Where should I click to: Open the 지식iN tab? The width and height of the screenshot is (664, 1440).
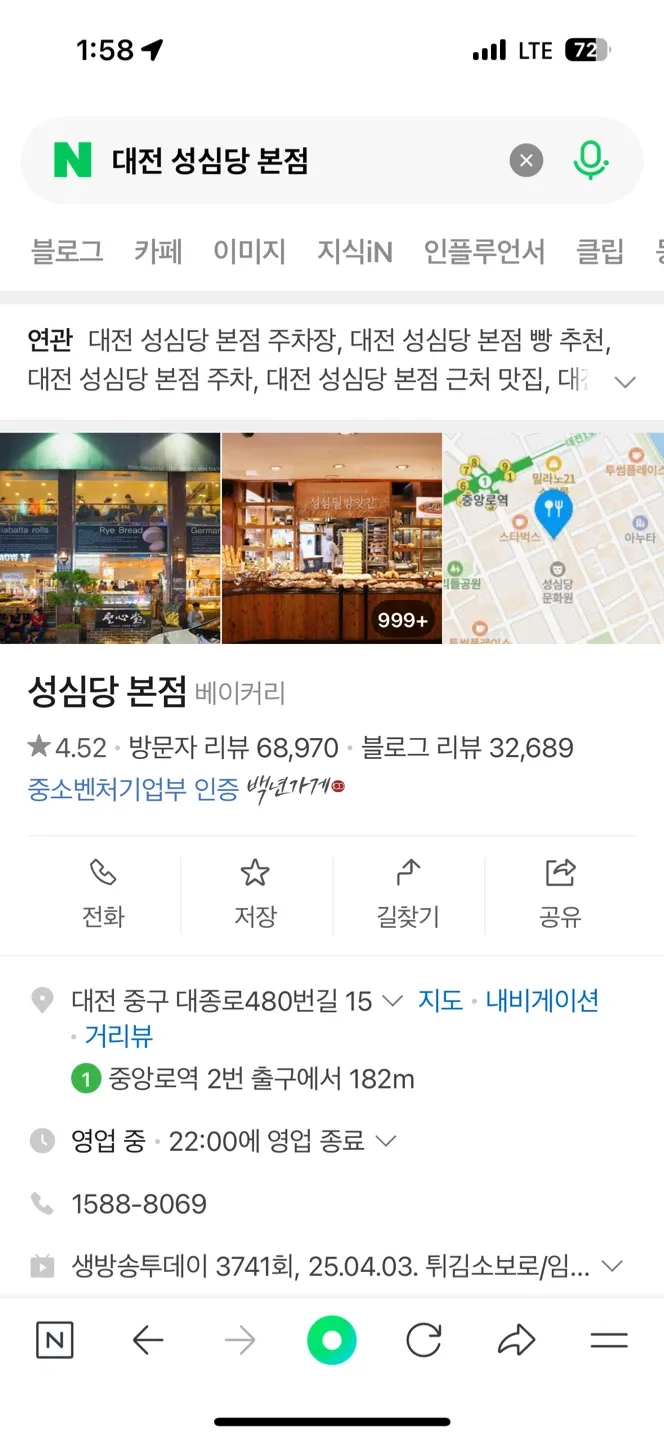354,251
